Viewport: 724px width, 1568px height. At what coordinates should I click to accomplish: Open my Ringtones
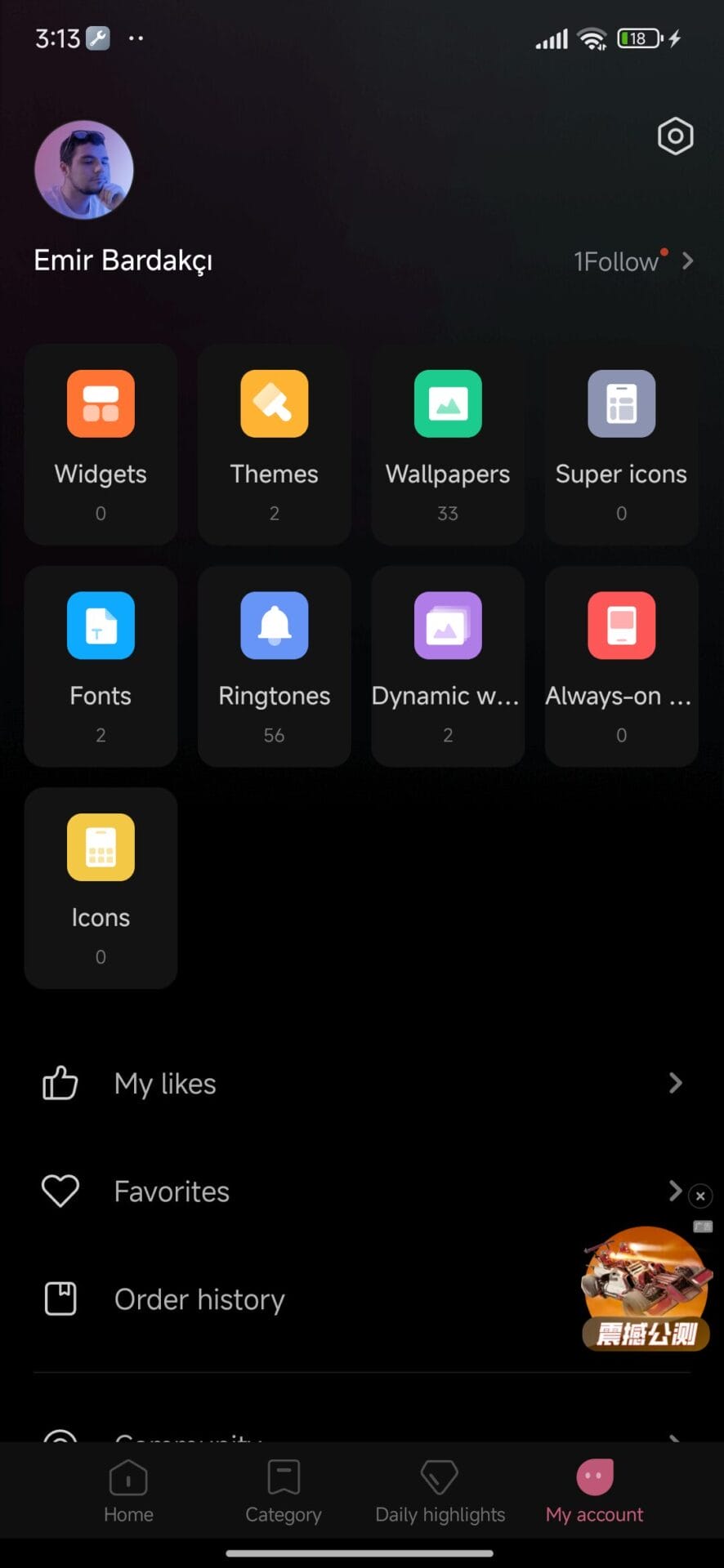[x=275, y=666]
